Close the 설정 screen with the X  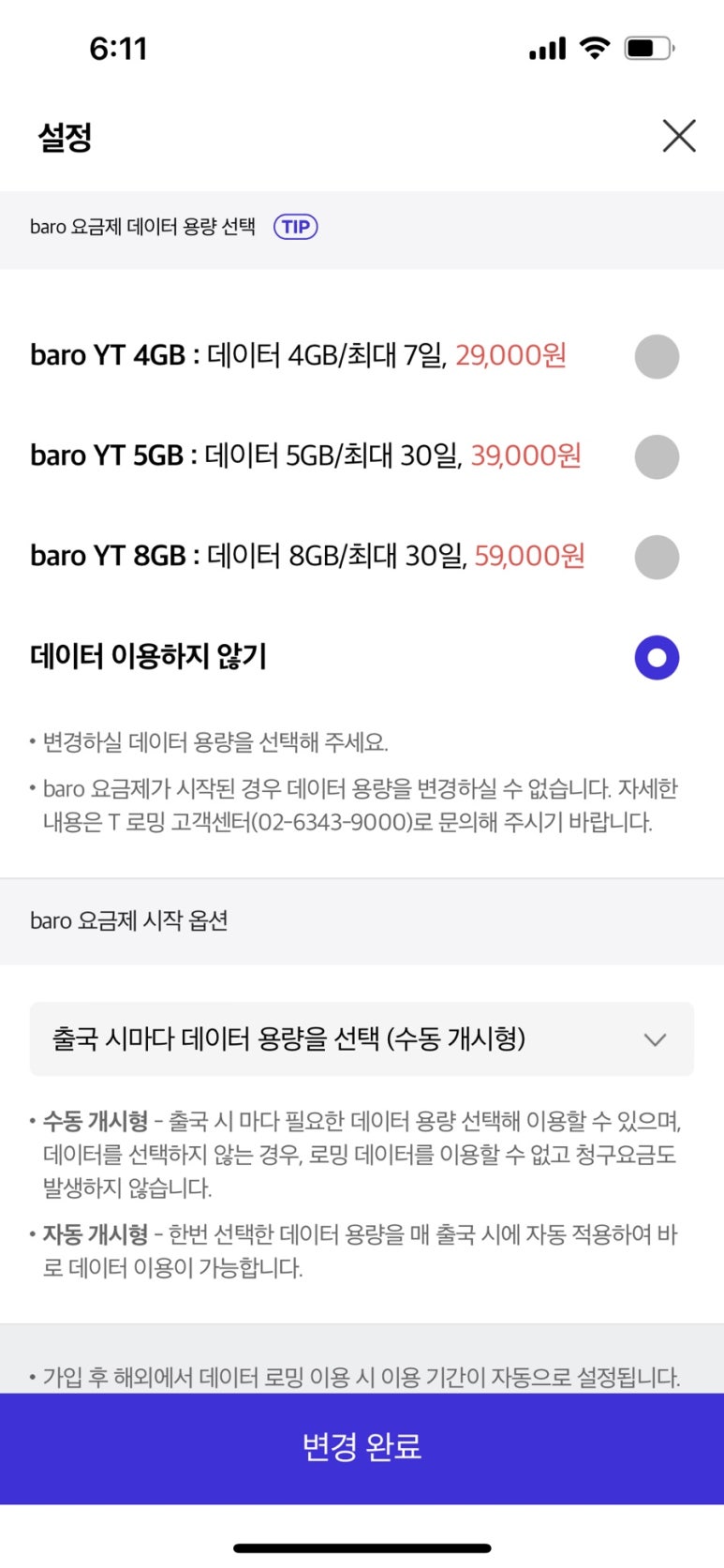click(679, 135)
